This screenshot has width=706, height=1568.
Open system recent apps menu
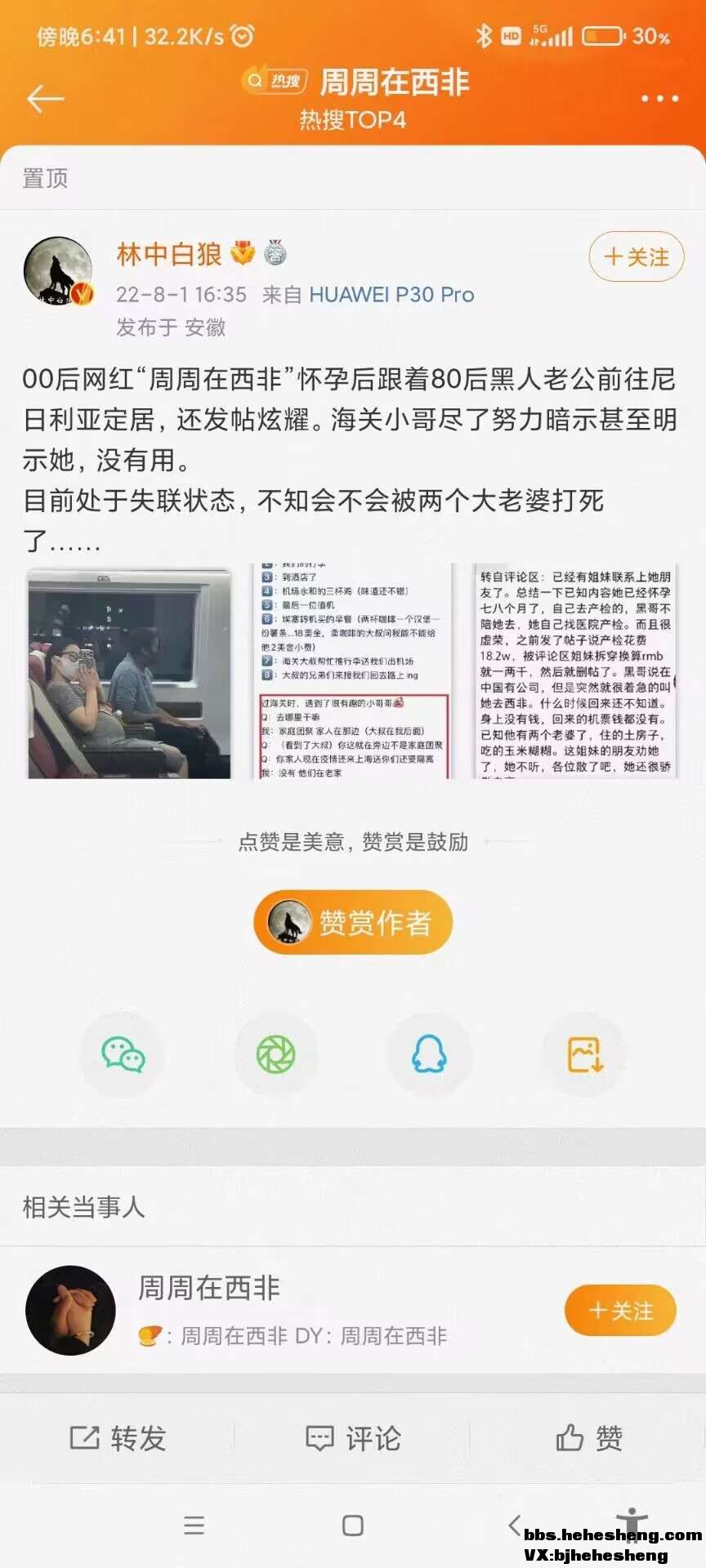(x=194, y=1525)
